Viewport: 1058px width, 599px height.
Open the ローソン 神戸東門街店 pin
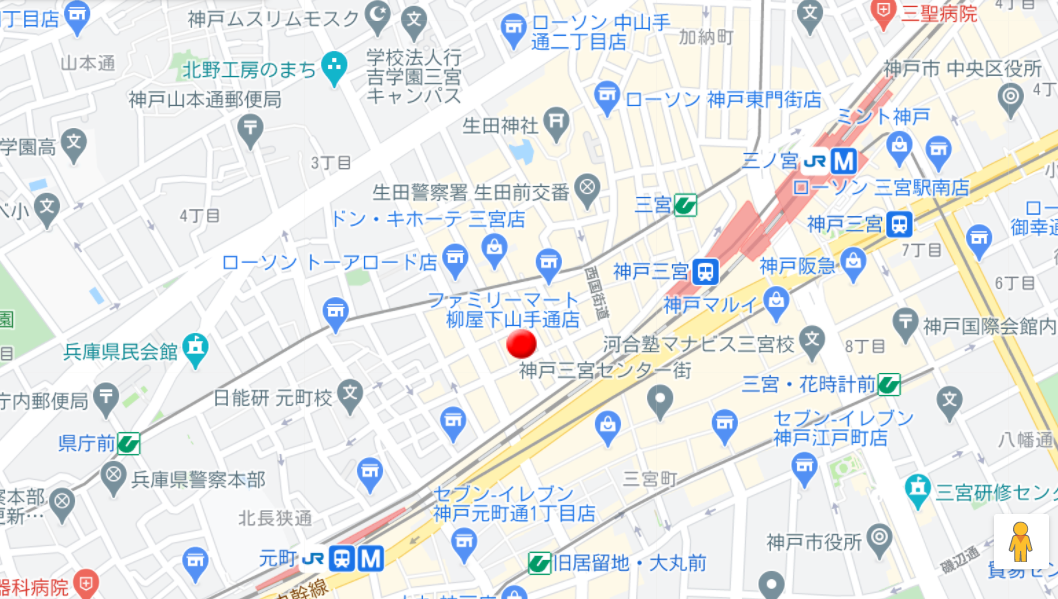(607, 98)
